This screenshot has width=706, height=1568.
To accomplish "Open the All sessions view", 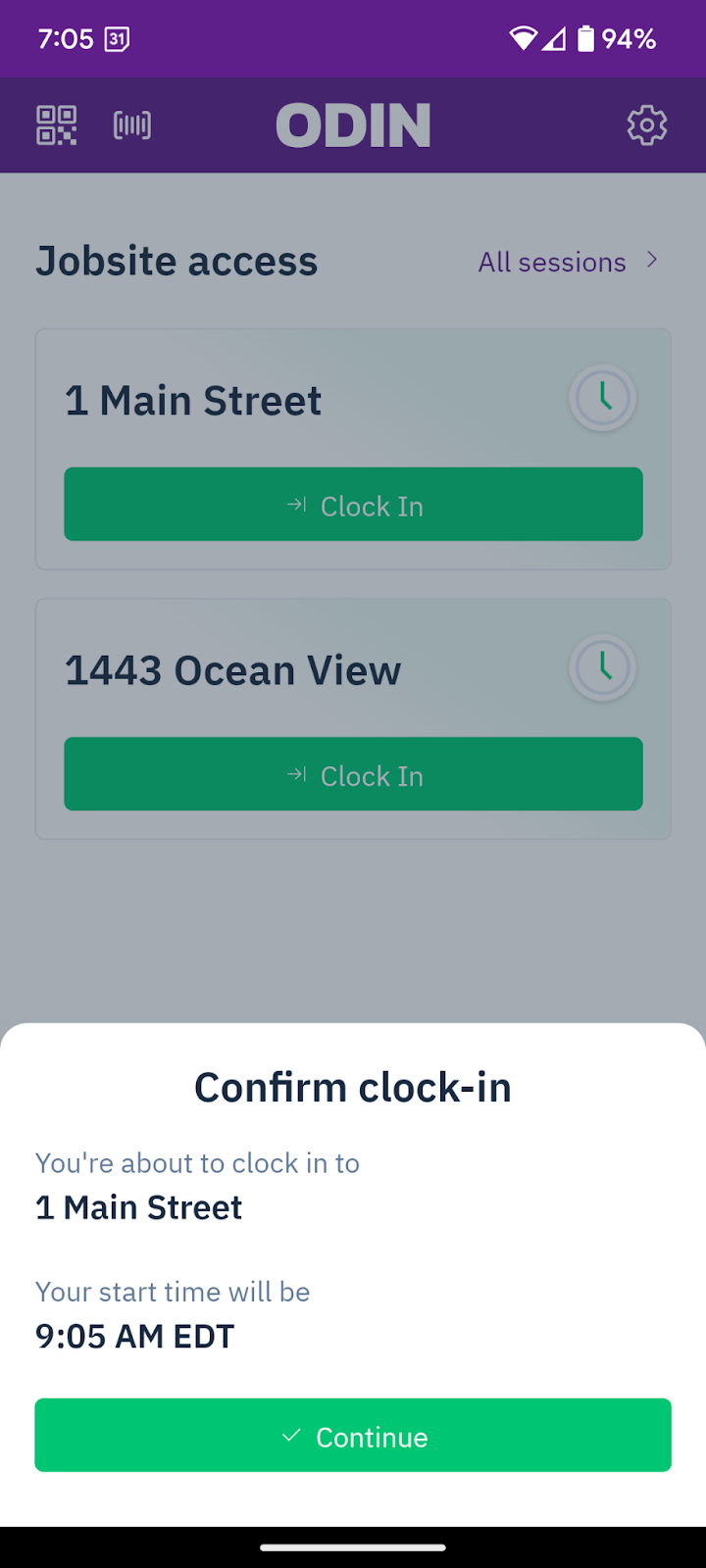I will point(552,262).
